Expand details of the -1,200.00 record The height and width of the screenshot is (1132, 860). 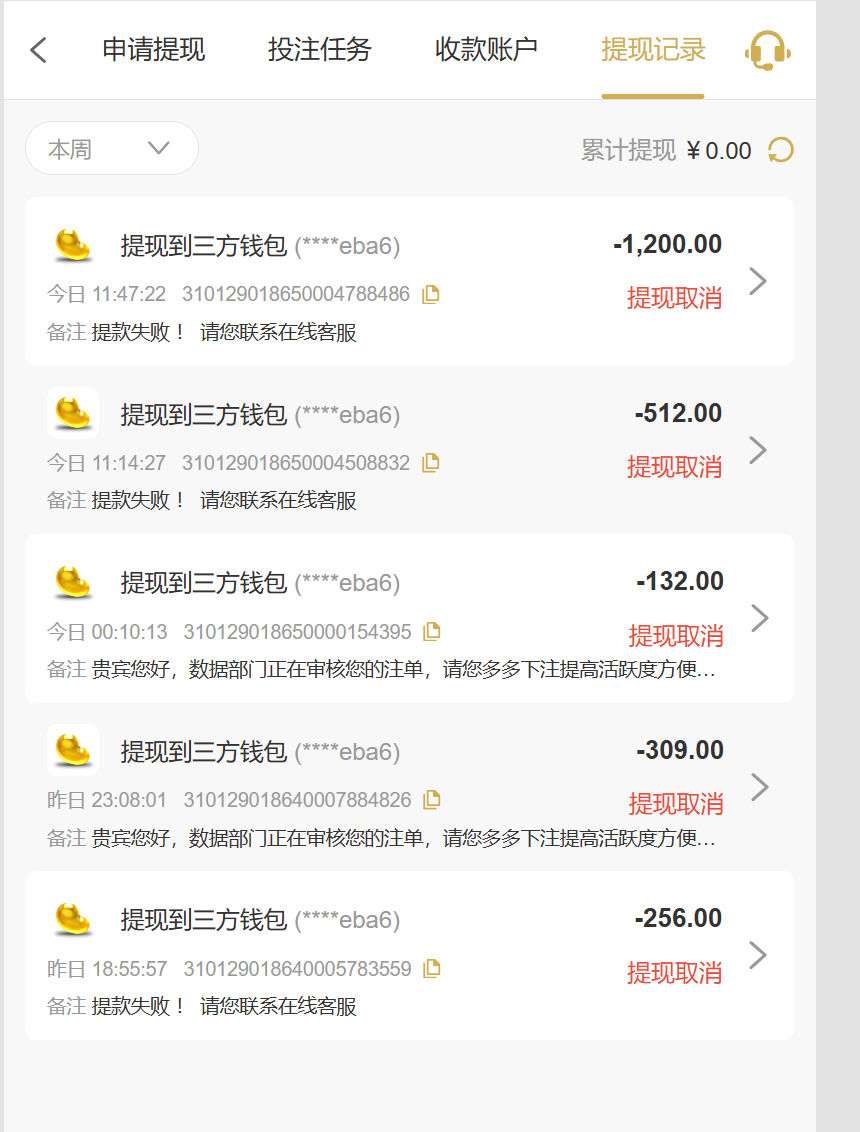click(759, 281)
